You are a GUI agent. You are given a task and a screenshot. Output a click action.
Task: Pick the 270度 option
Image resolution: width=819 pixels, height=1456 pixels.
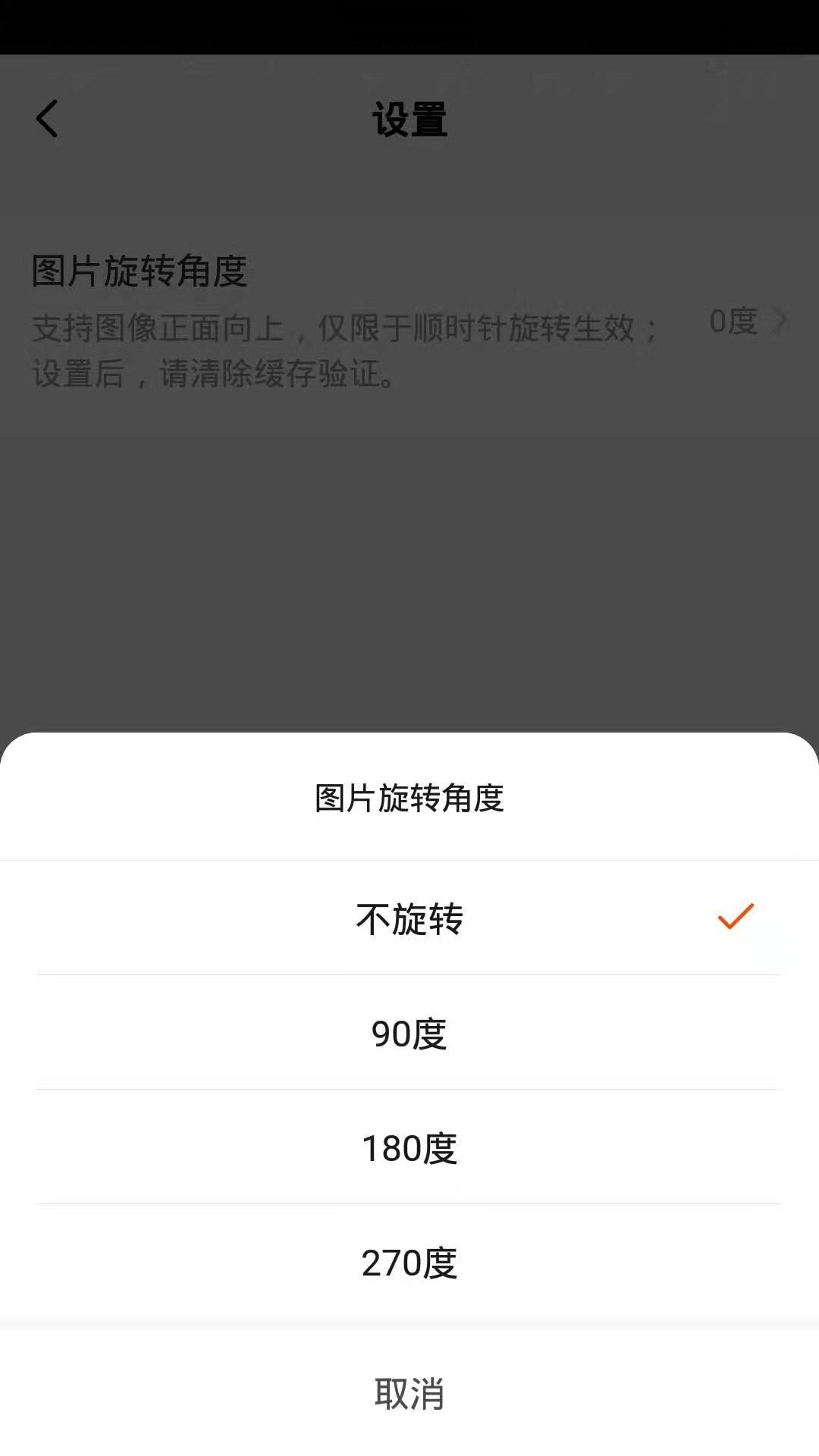coord(409,1263)
